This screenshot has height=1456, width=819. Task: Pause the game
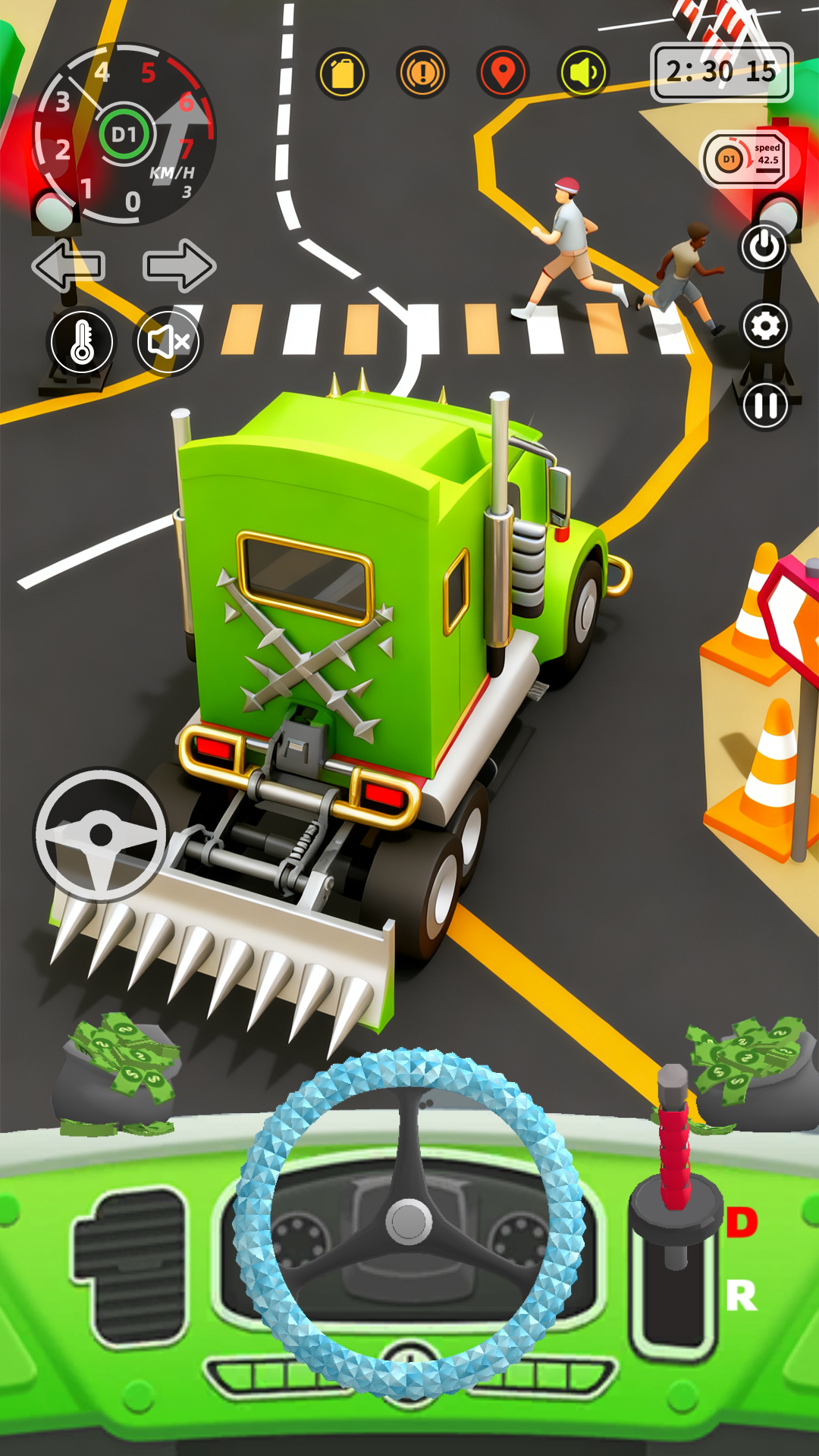coord(765,406)
